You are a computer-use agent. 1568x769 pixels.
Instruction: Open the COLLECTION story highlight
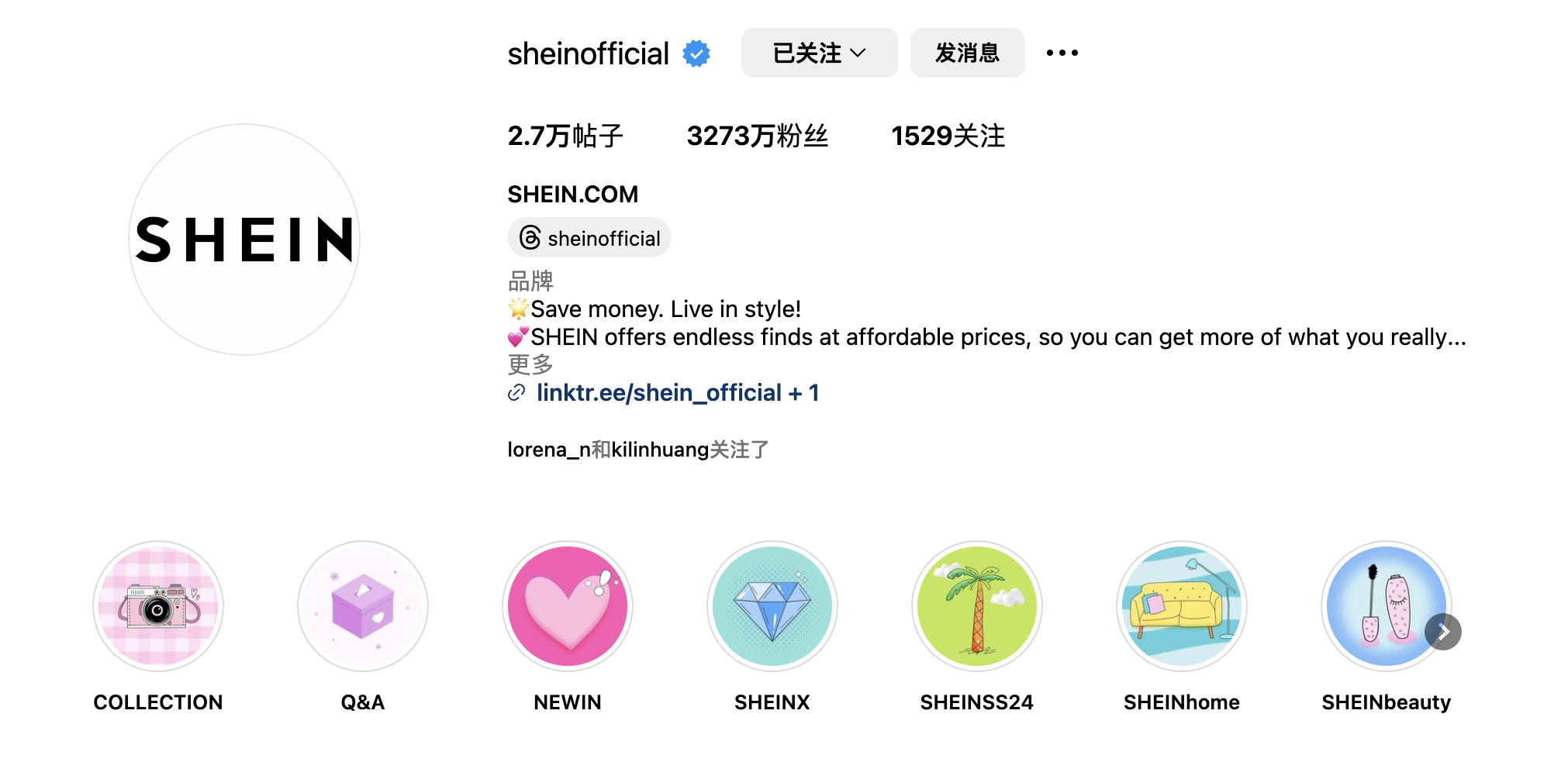click(x=158, y=606)
